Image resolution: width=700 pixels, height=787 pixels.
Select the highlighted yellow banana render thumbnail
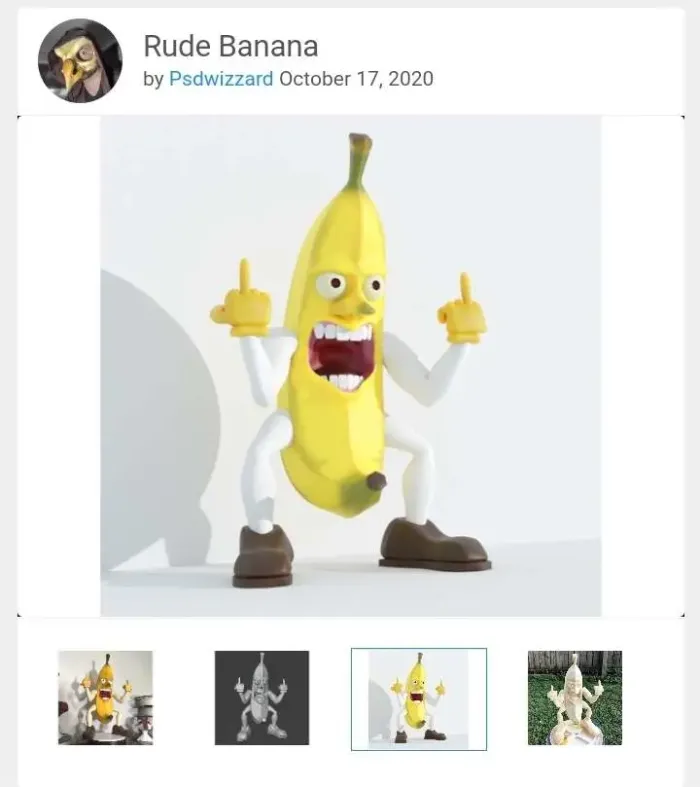pyautogui.click(x=418, y=699)
